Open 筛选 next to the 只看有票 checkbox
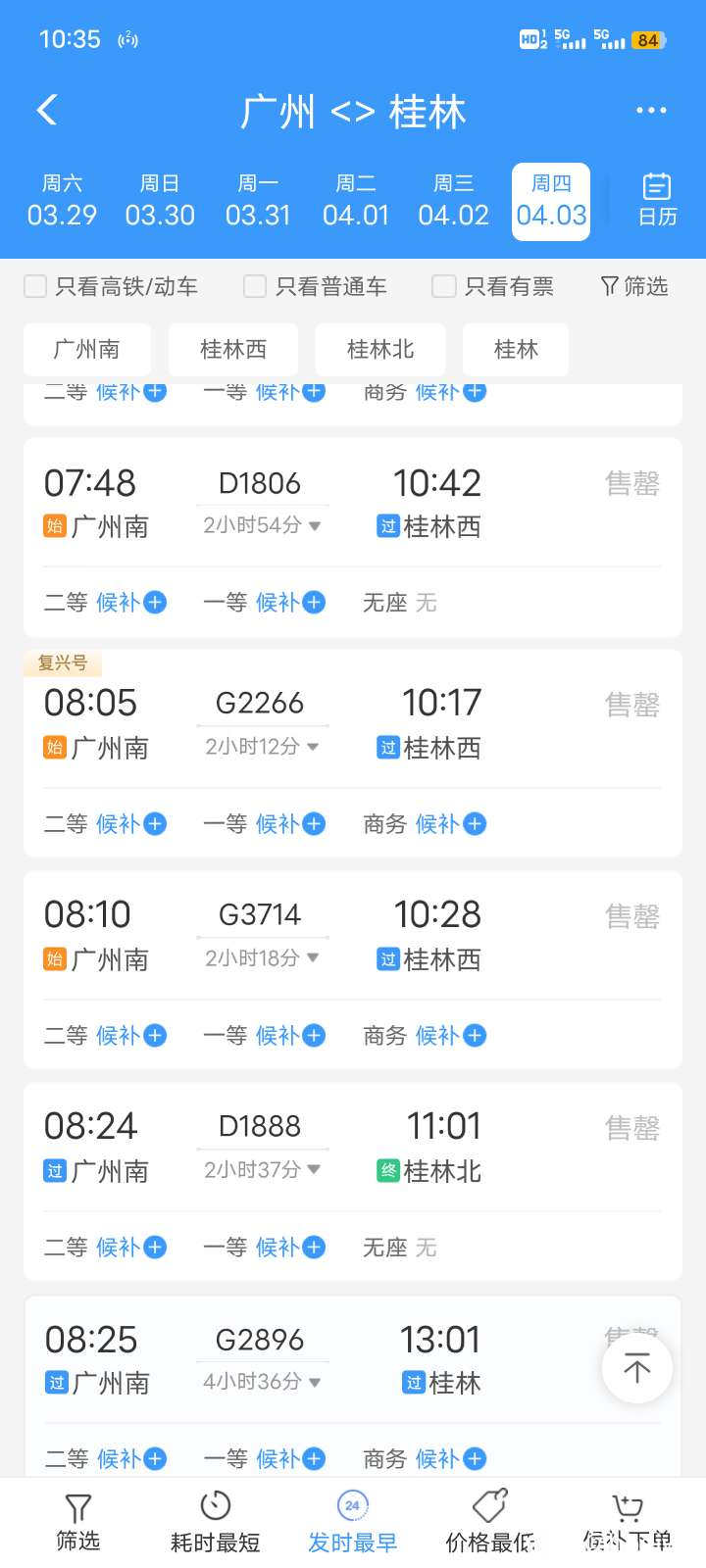 634,286
